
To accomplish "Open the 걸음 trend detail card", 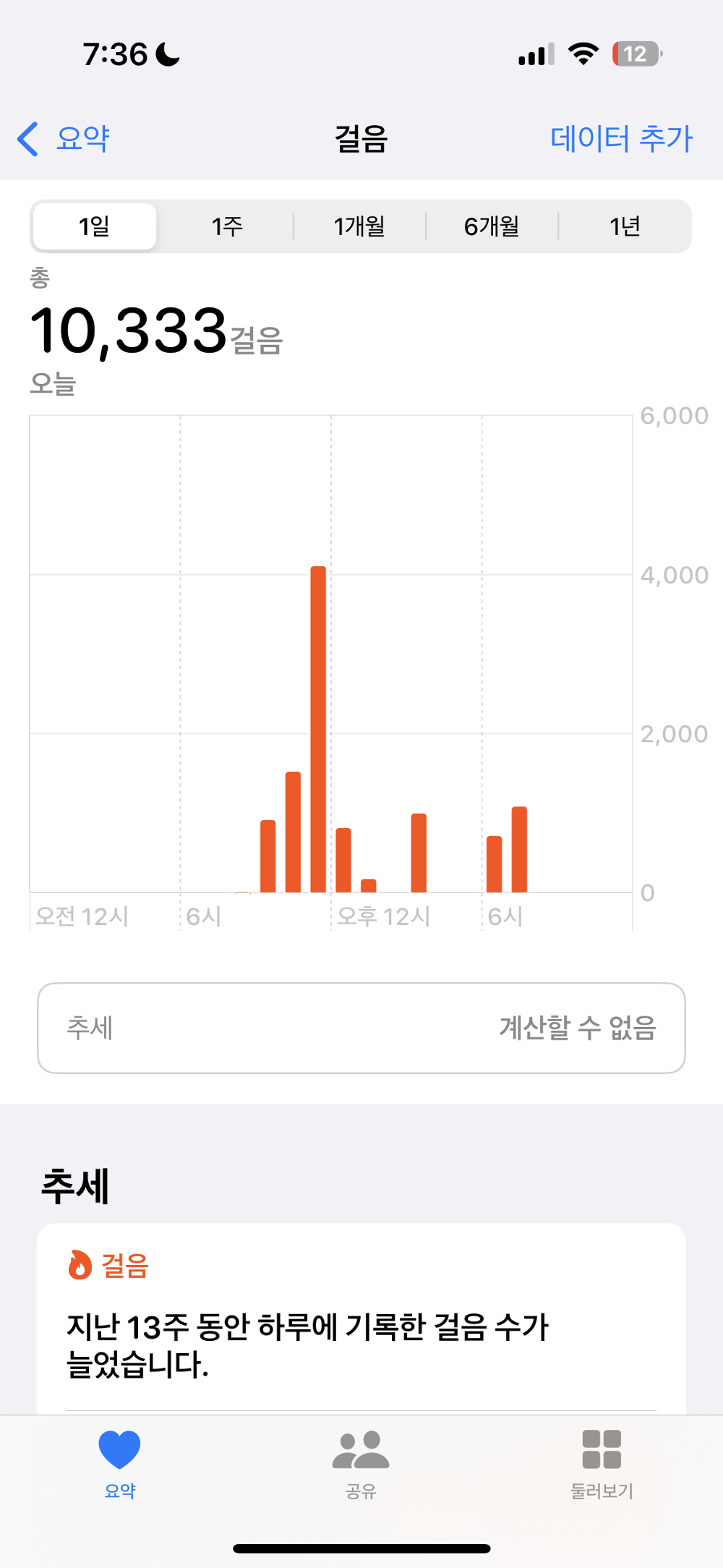I will 361,1302.
